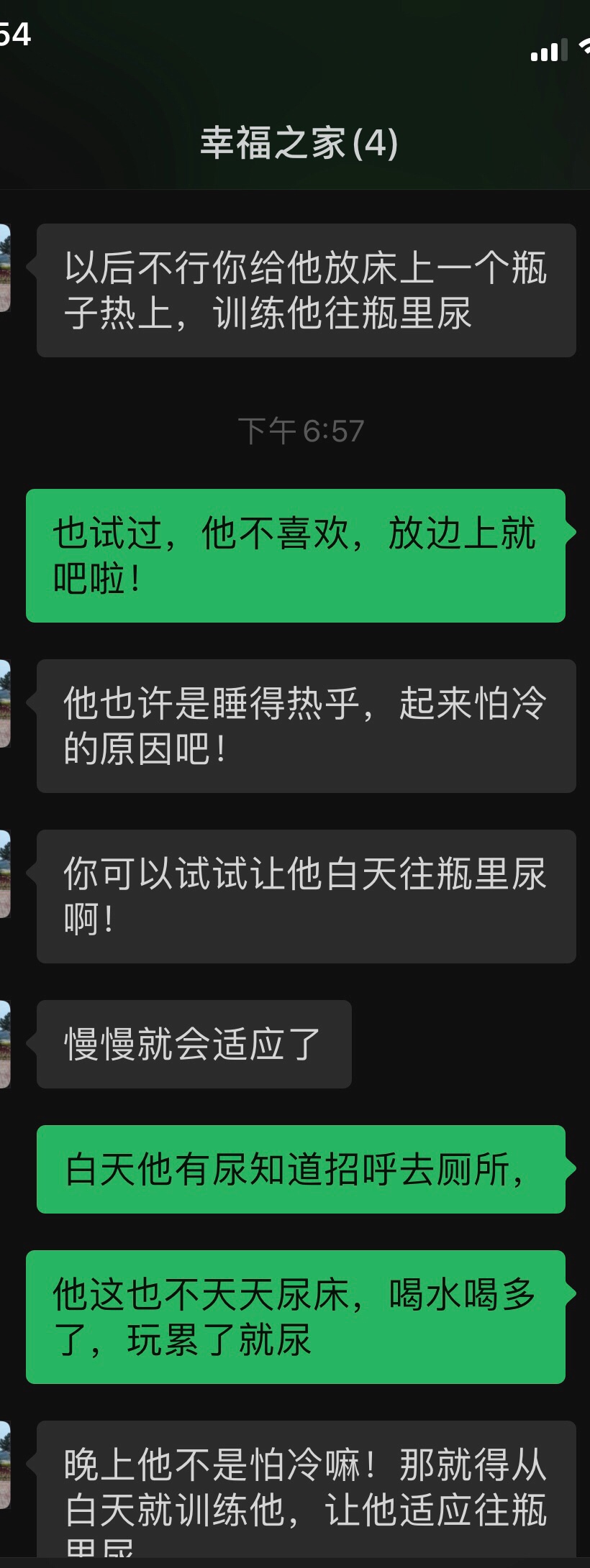Tap the avatar next to '你可以试试让他白天往瓶里尿啊'
590x1568 pixels.
(4, 874)
